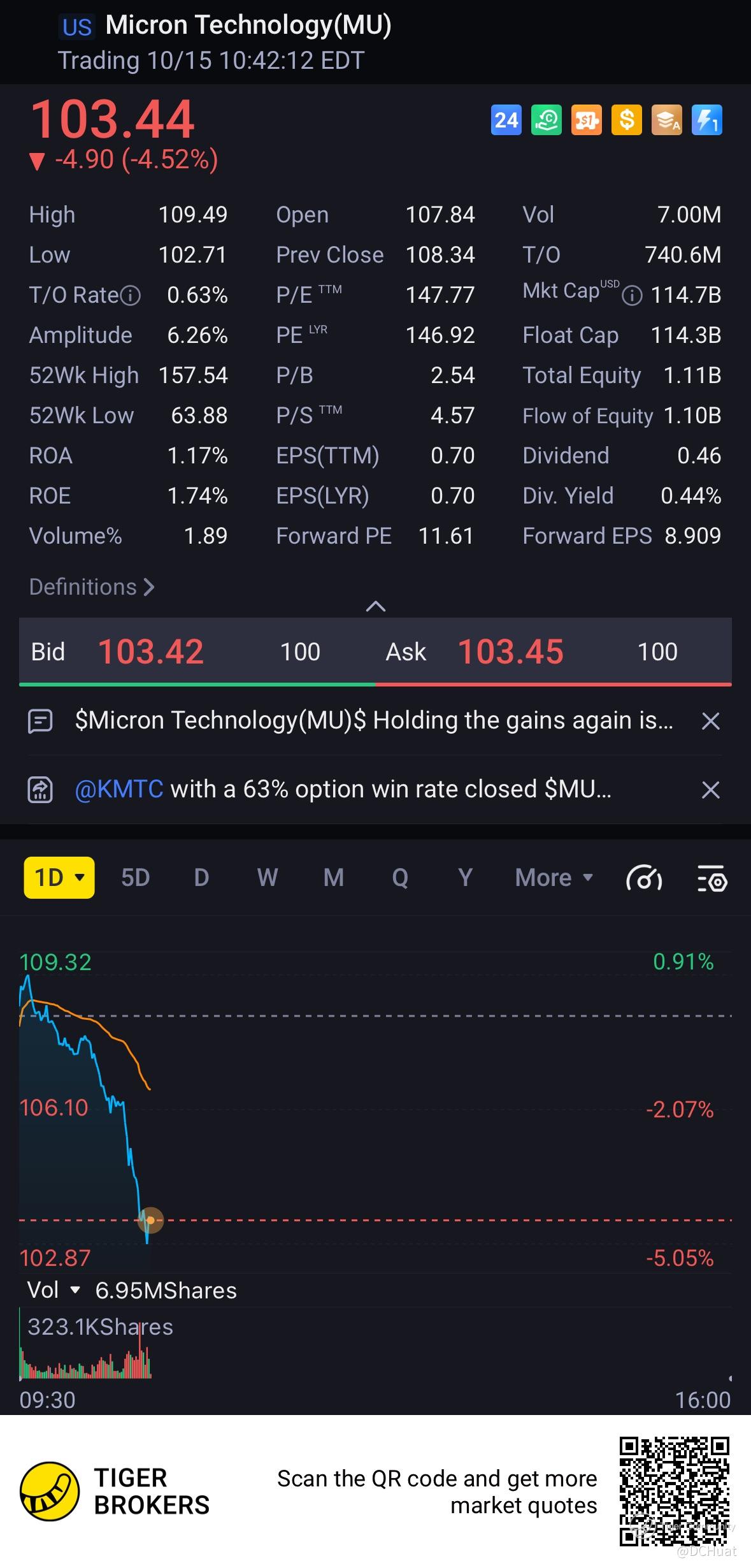The height and width of the screenshot is (1568, 751).
Task: Open the Definitions link
Action: pyautogui.click(x=92, y=587)
